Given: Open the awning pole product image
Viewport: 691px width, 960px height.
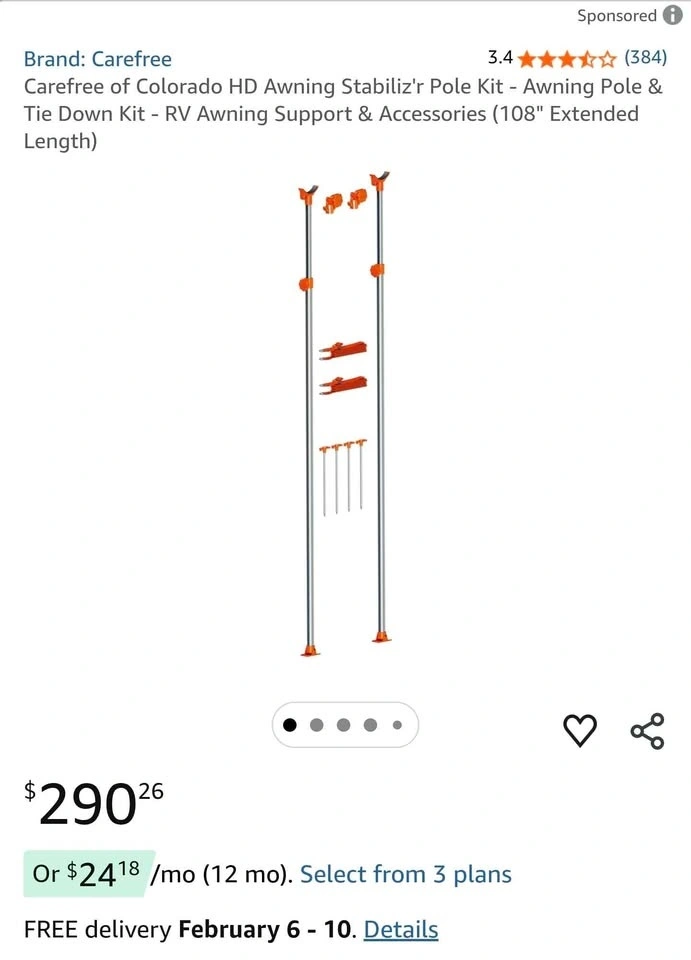Looking at the screenshot, I should pos(345,417).
